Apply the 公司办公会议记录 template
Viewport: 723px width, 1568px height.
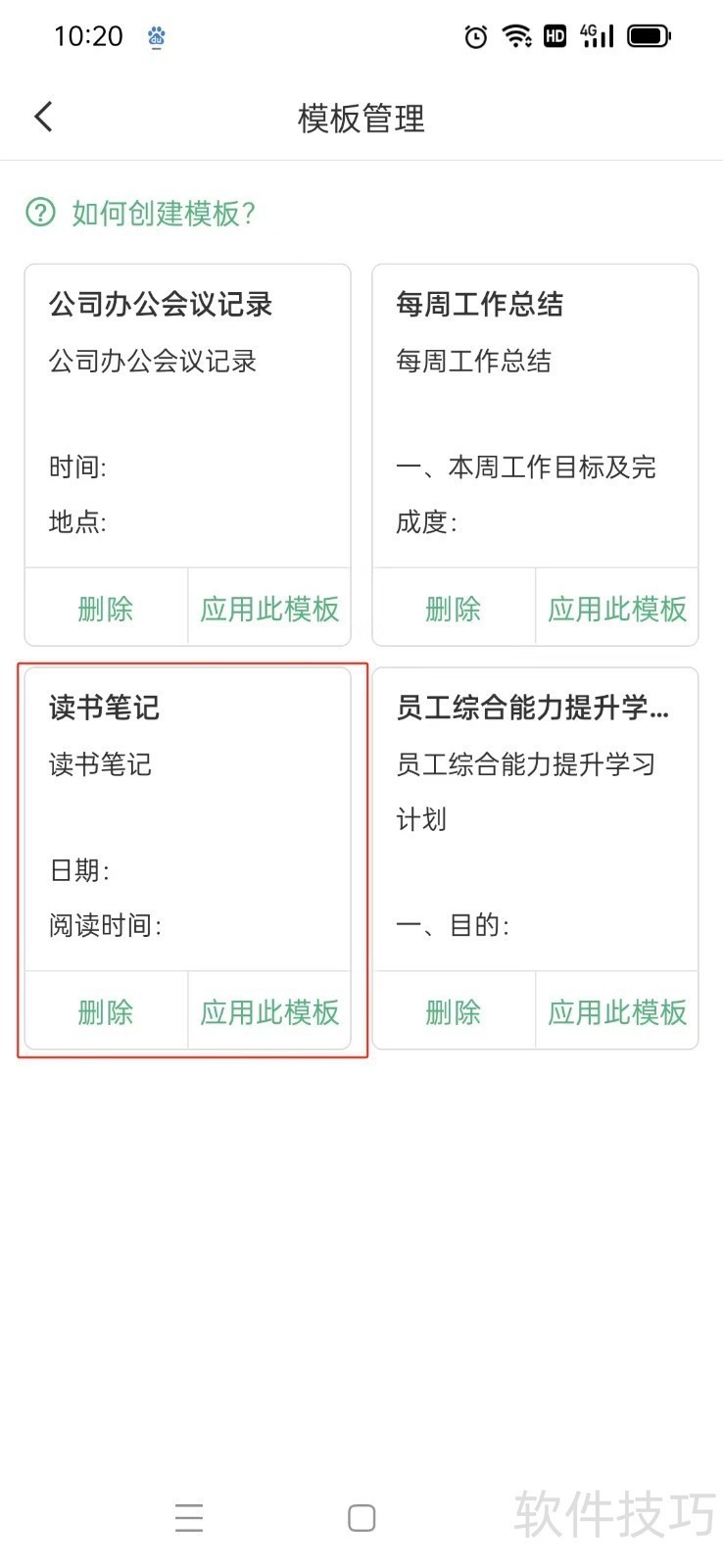pyautogui.click(x=269, y=609)
